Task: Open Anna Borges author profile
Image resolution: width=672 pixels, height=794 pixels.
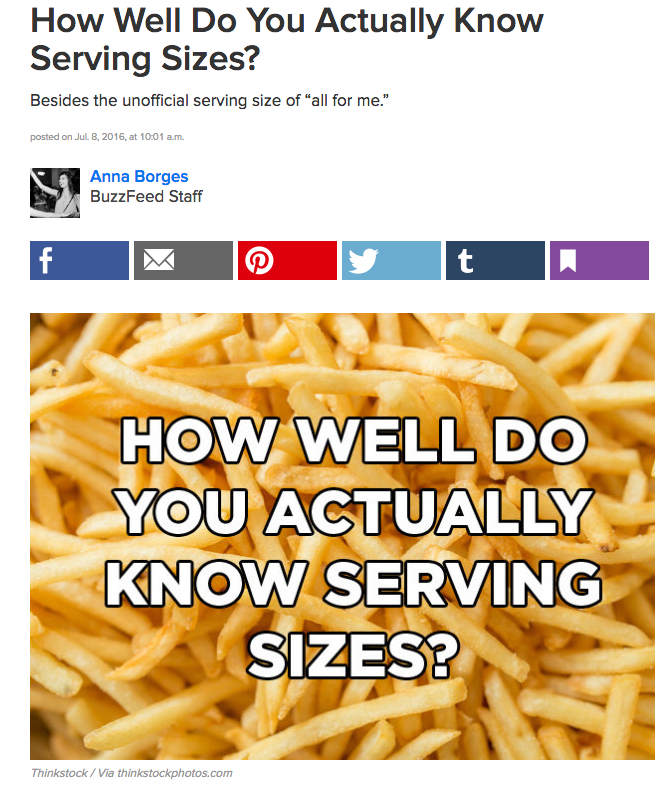Action: coord(139,177)
